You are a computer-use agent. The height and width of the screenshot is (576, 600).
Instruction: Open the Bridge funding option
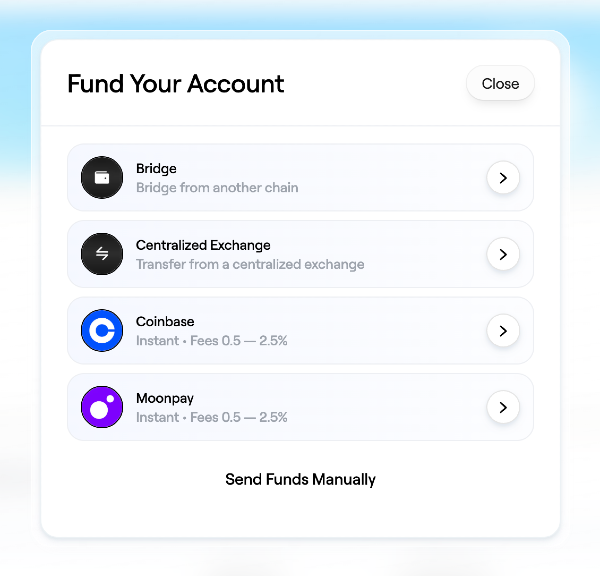point(300,178)
